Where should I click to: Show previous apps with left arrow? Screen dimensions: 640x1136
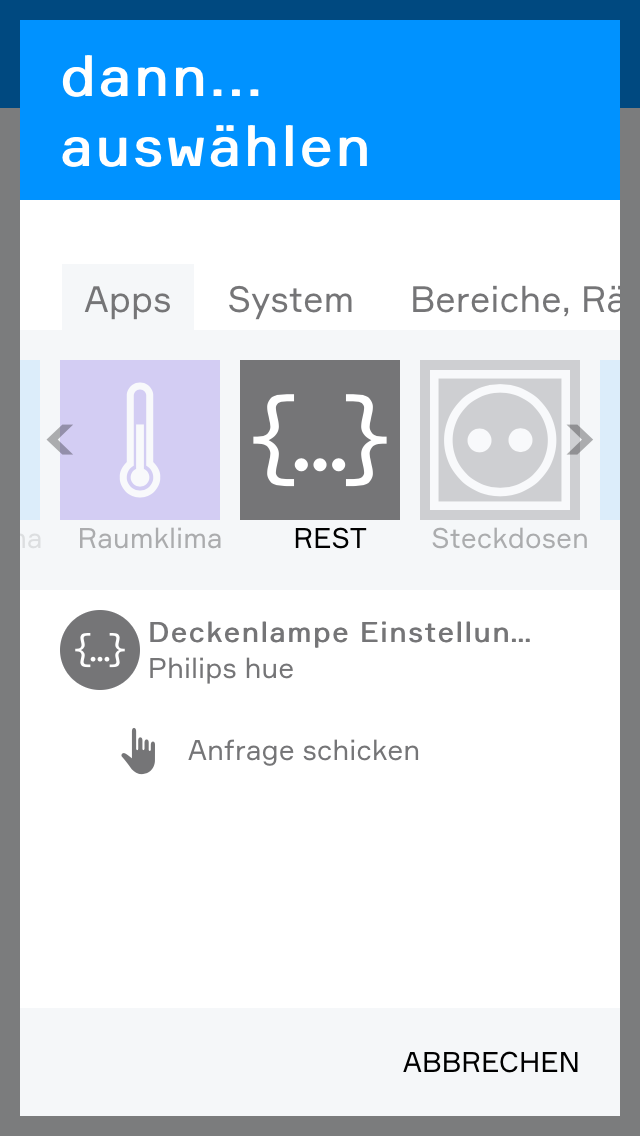tap(60, 439)
